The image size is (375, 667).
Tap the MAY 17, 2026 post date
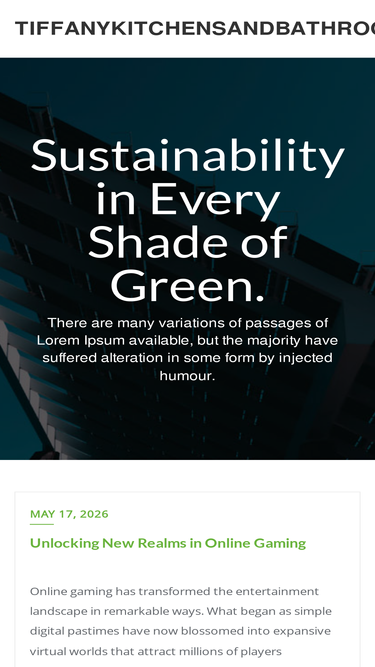coord(69,514)
